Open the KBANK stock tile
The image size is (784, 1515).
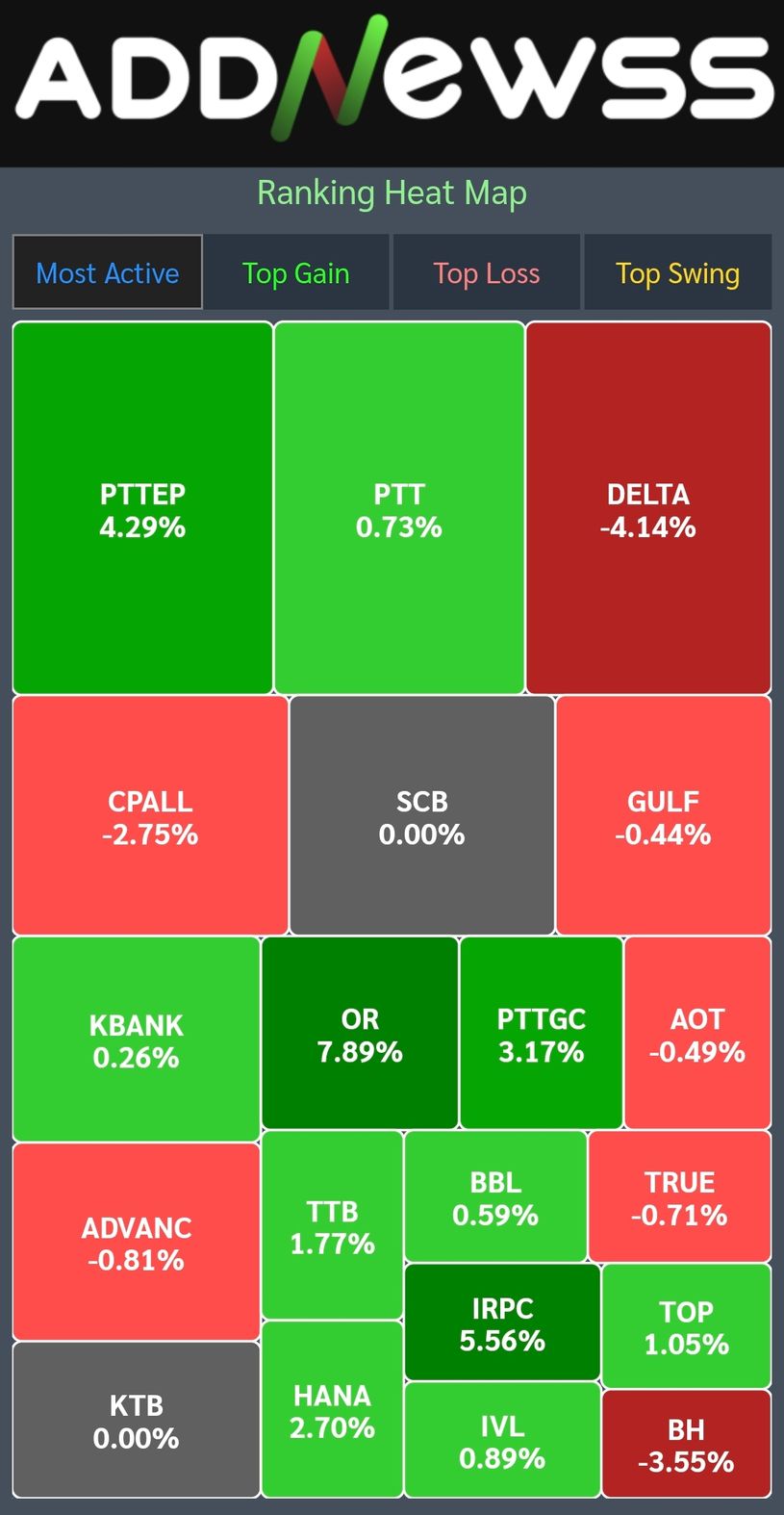(136, 1040)
